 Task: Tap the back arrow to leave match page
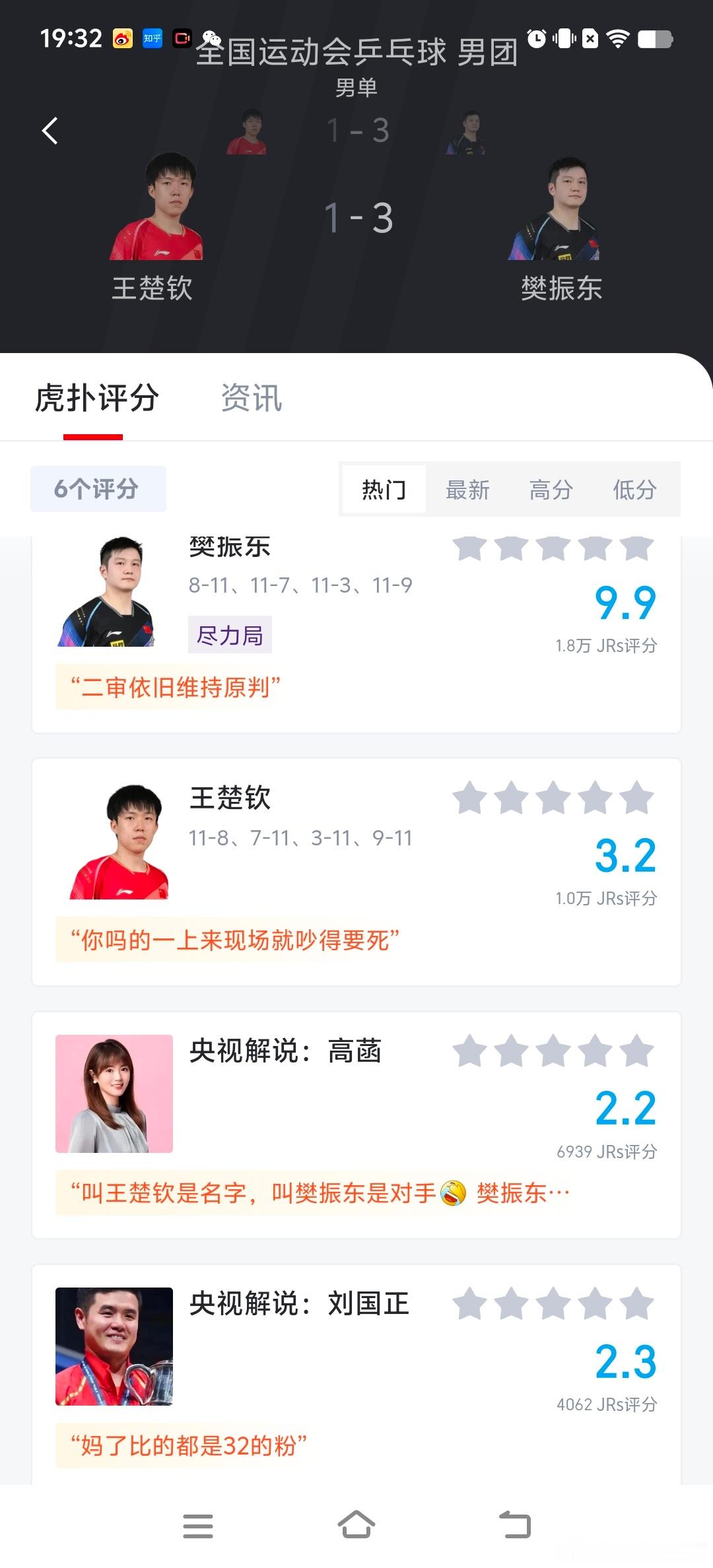pyautogui.click(x=50, y=130)
